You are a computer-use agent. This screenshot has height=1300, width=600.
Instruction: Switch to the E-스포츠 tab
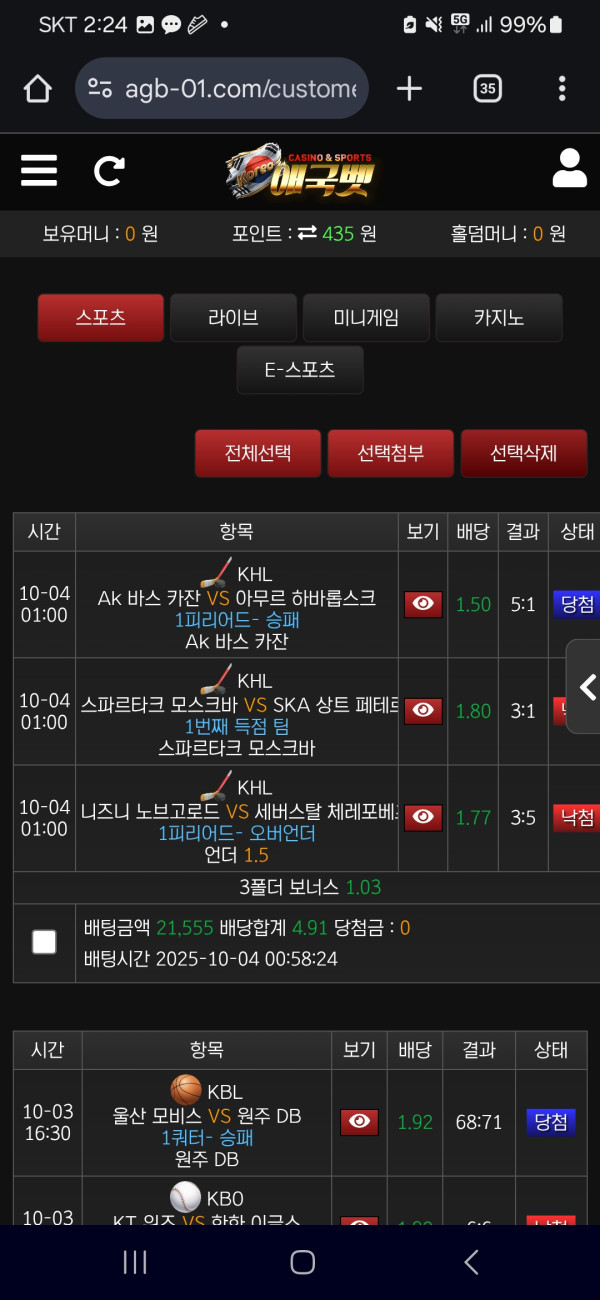(x=300, y=370)
